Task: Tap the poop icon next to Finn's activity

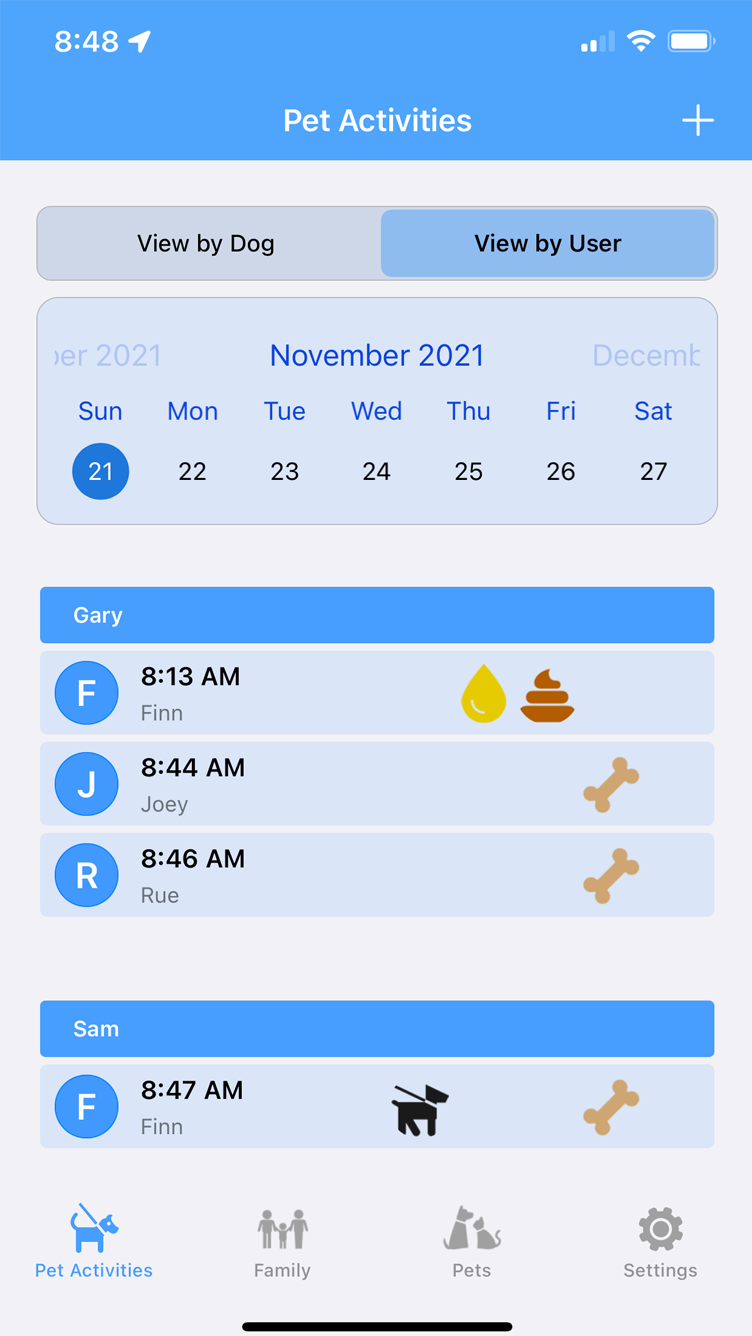Action: [x=545, y=693]
